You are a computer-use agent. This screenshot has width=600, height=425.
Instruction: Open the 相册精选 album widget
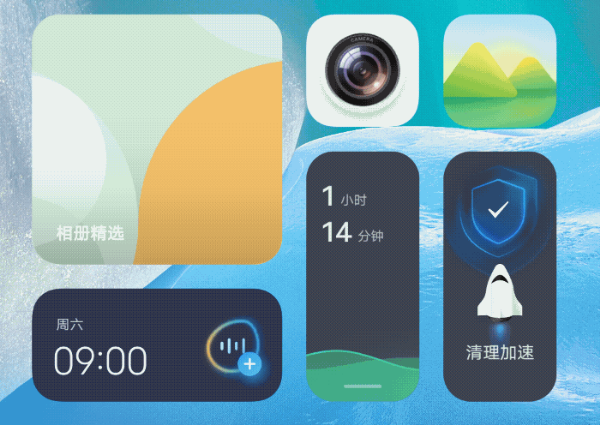[157, 139]
